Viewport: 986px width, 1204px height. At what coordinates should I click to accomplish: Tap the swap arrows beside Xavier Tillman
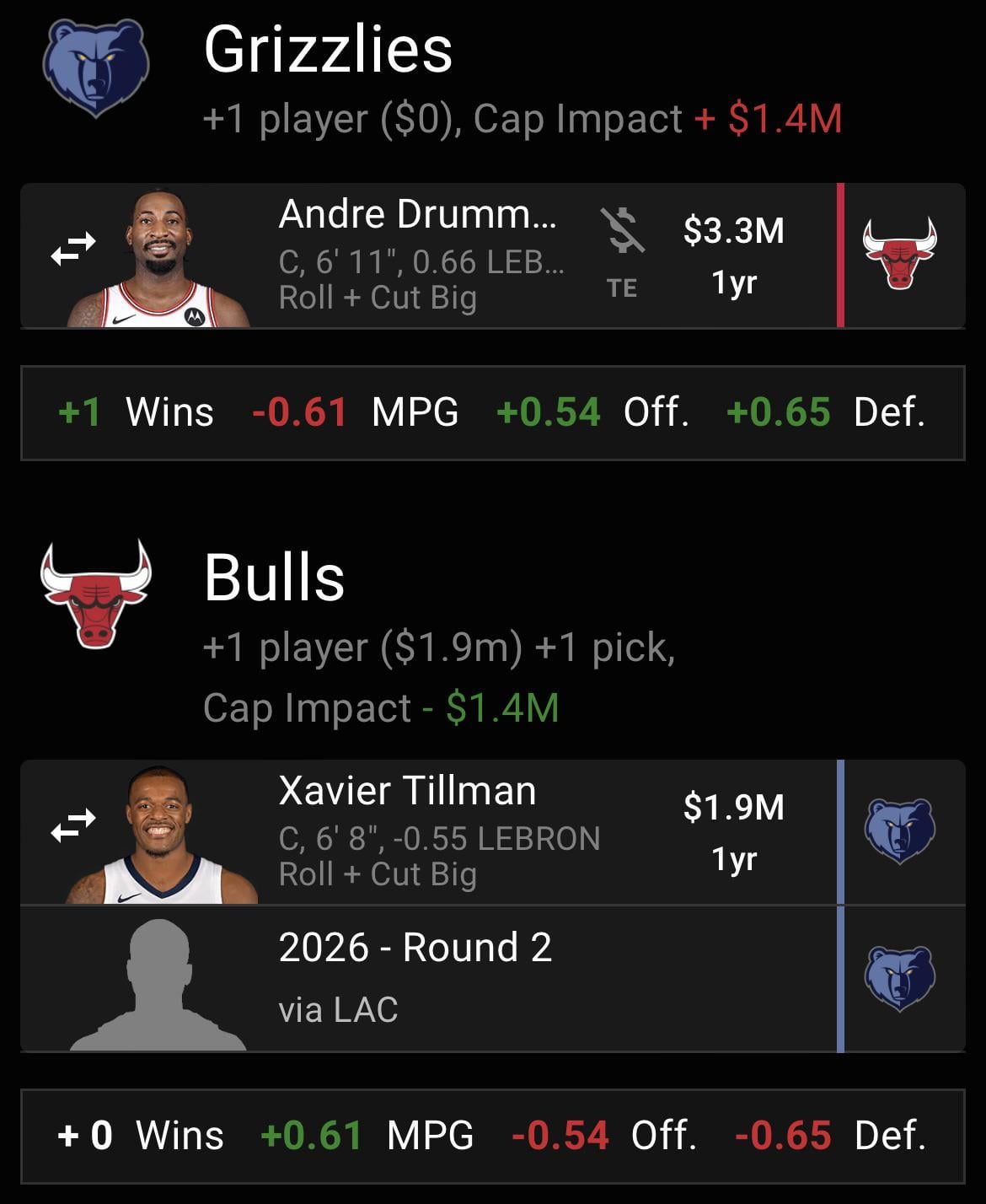click(x=73, y=826)
